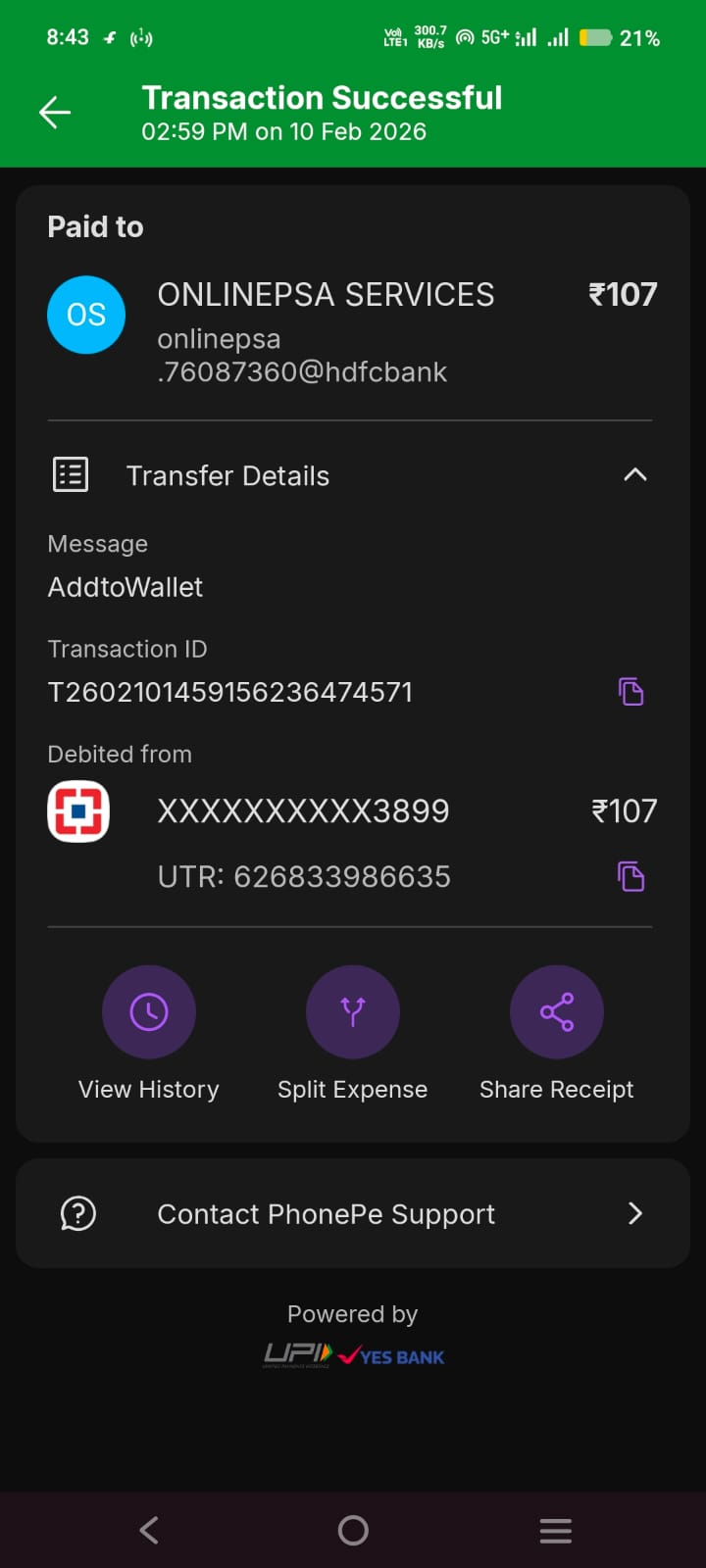Screen dimensions: 706x1568
Task: Open View History
Action: (149, 1012)
